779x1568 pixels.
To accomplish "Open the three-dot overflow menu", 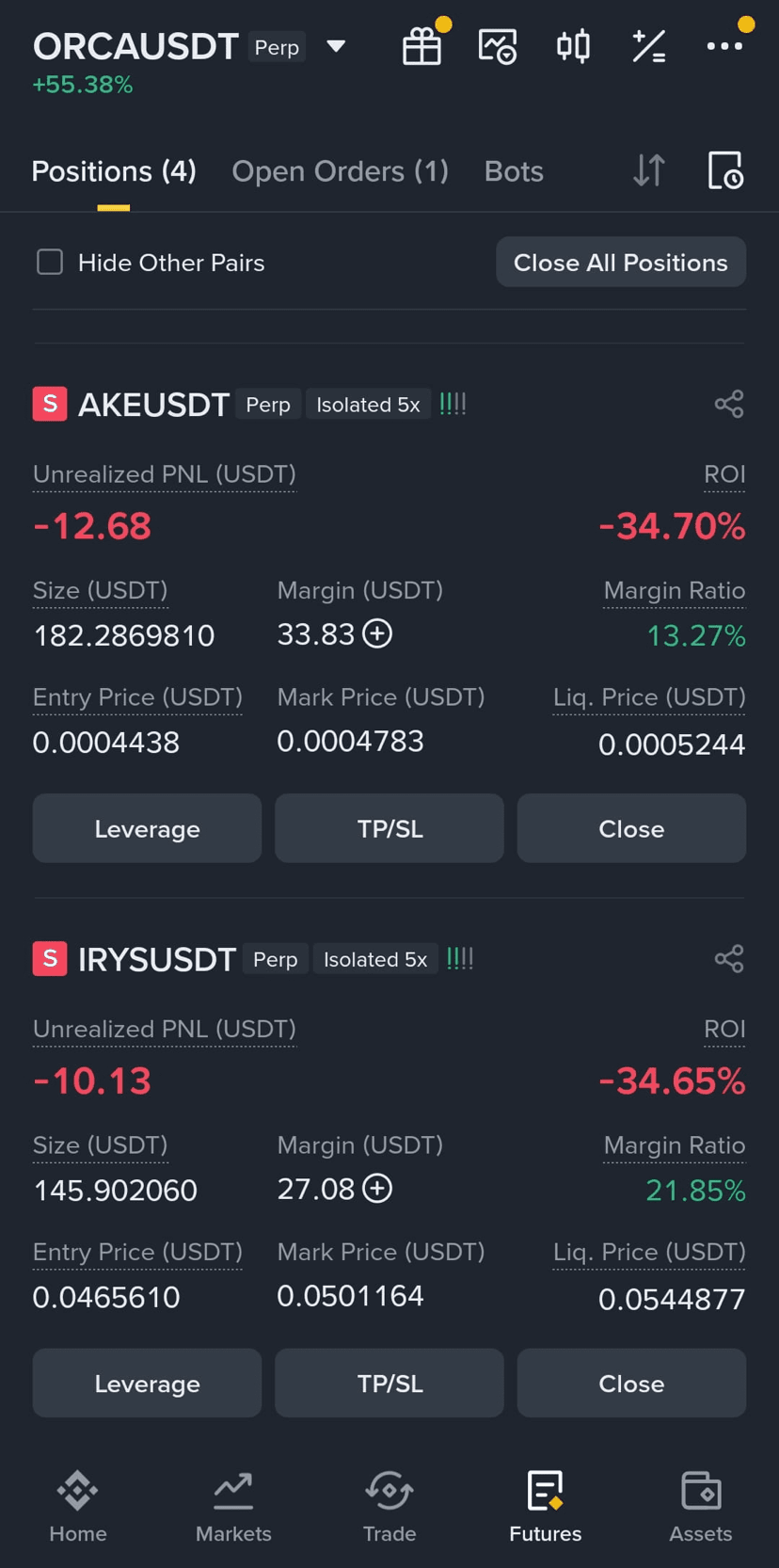I will pyautogui.click(x=724, y=46).
